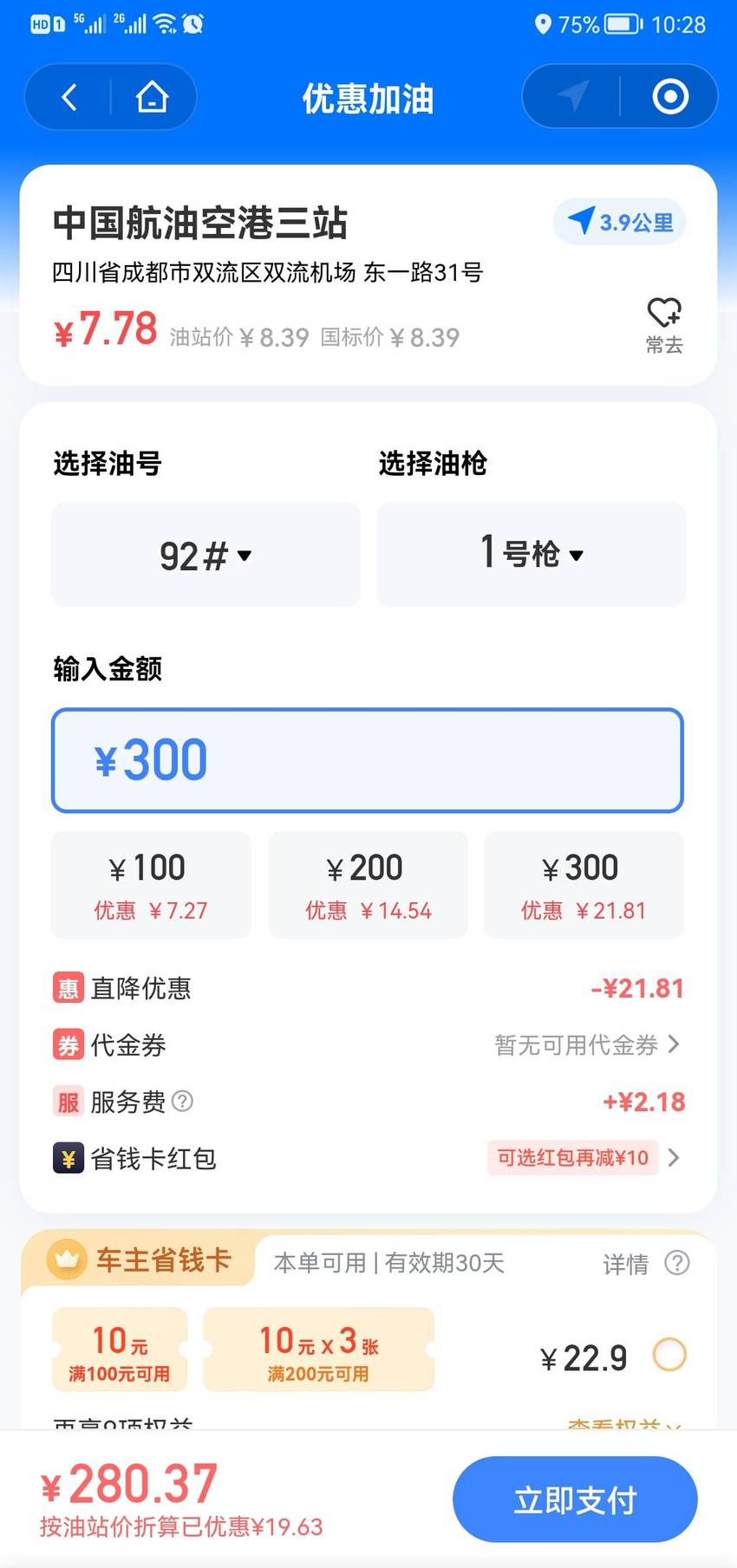Open the 代金券 voucher row
Viewport: 737px width, 1568px height.
pos(368,1044)
